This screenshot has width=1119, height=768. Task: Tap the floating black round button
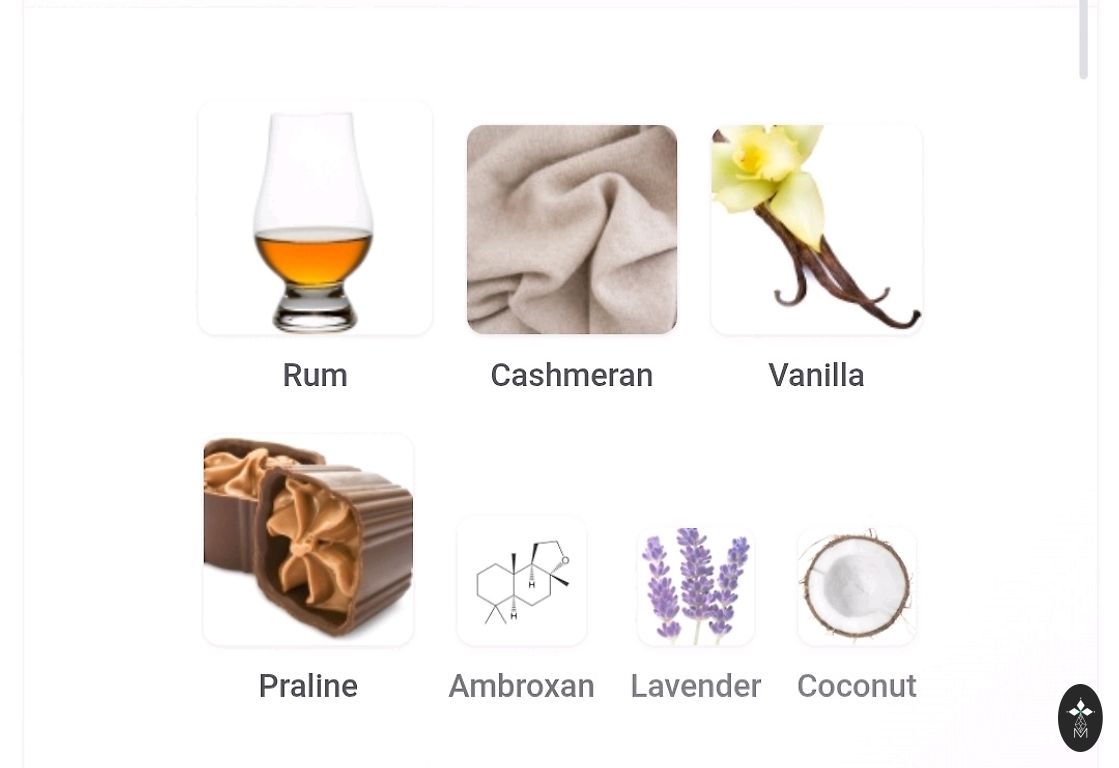(1080, 717)
